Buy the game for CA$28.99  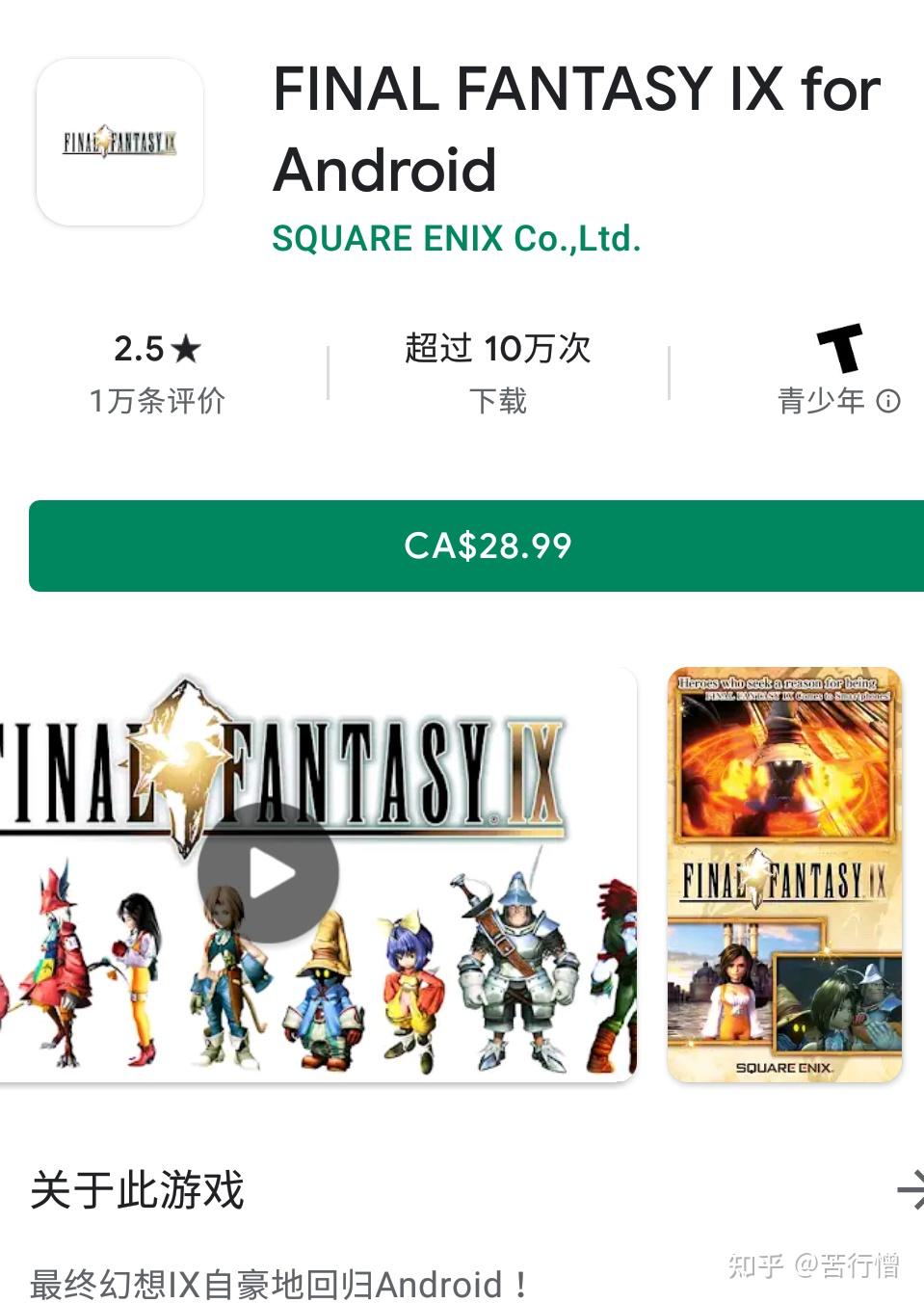[487, 545]
